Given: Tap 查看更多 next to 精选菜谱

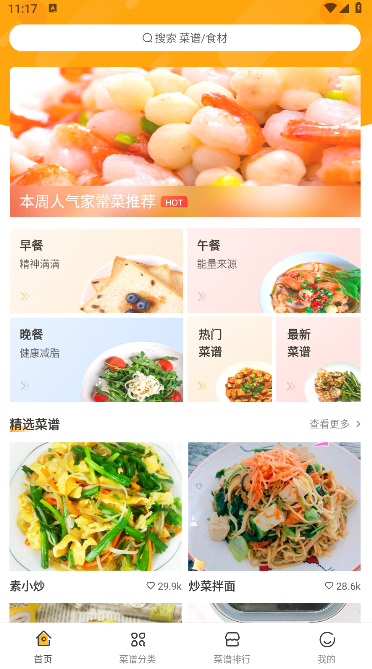Looking at the screenshot, I should click(335, 424).
